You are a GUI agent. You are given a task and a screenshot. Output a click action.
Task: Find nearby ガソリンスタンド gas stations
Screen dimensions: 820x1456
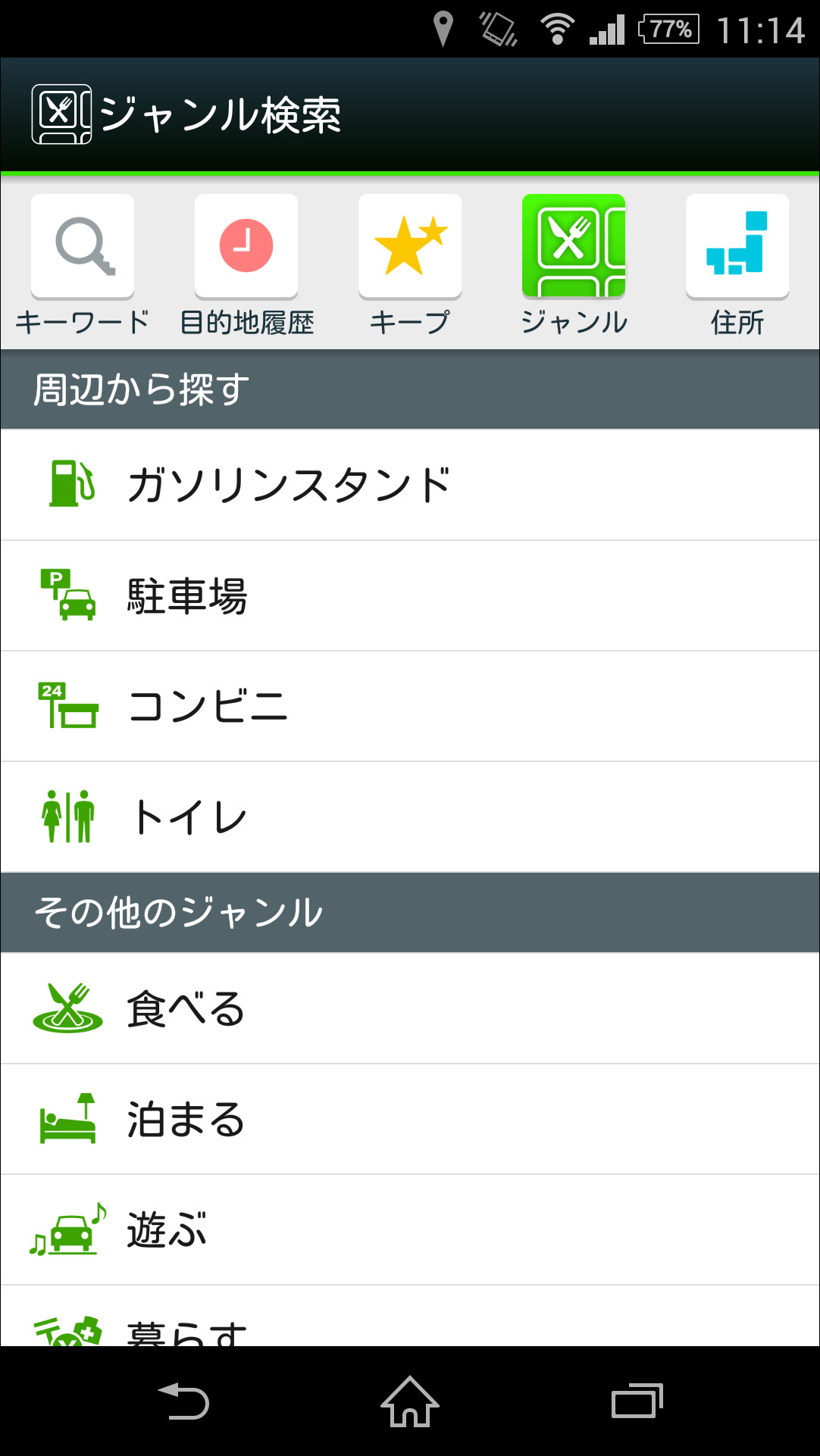[409, 485]
